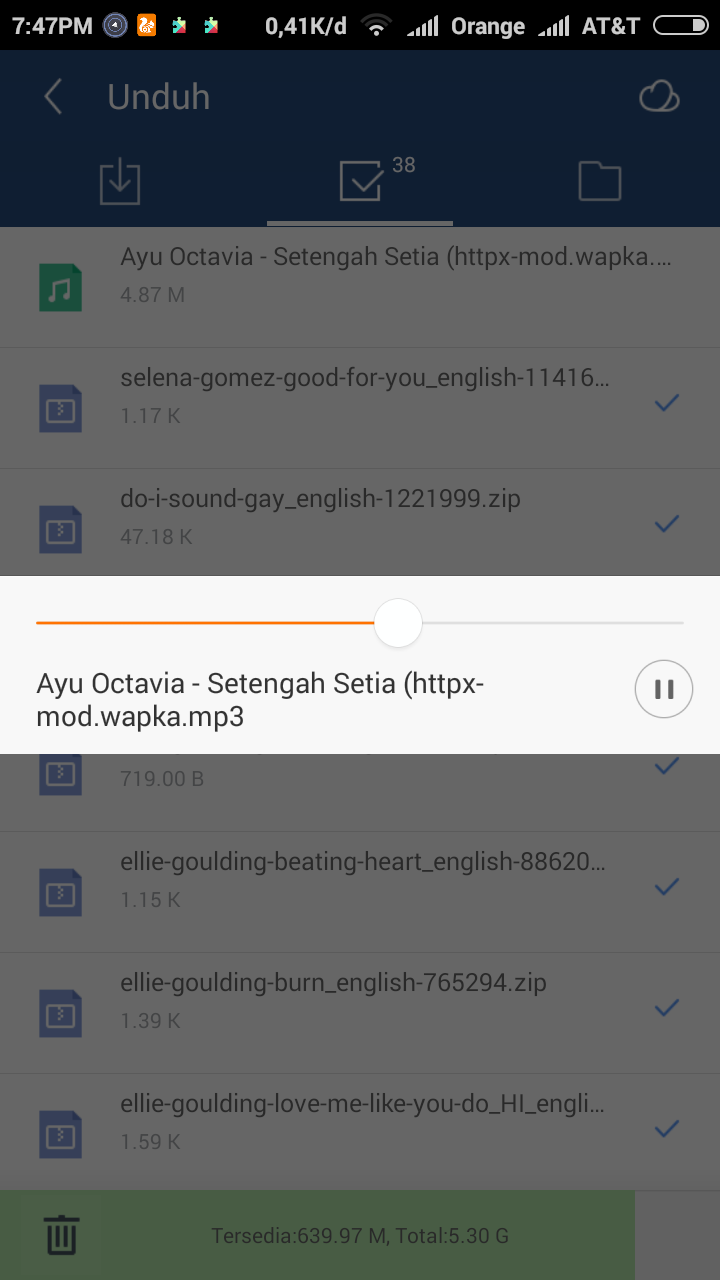Switch to the downloading tab
Screen dimensions: 720x1280
(x=120, y=182)
